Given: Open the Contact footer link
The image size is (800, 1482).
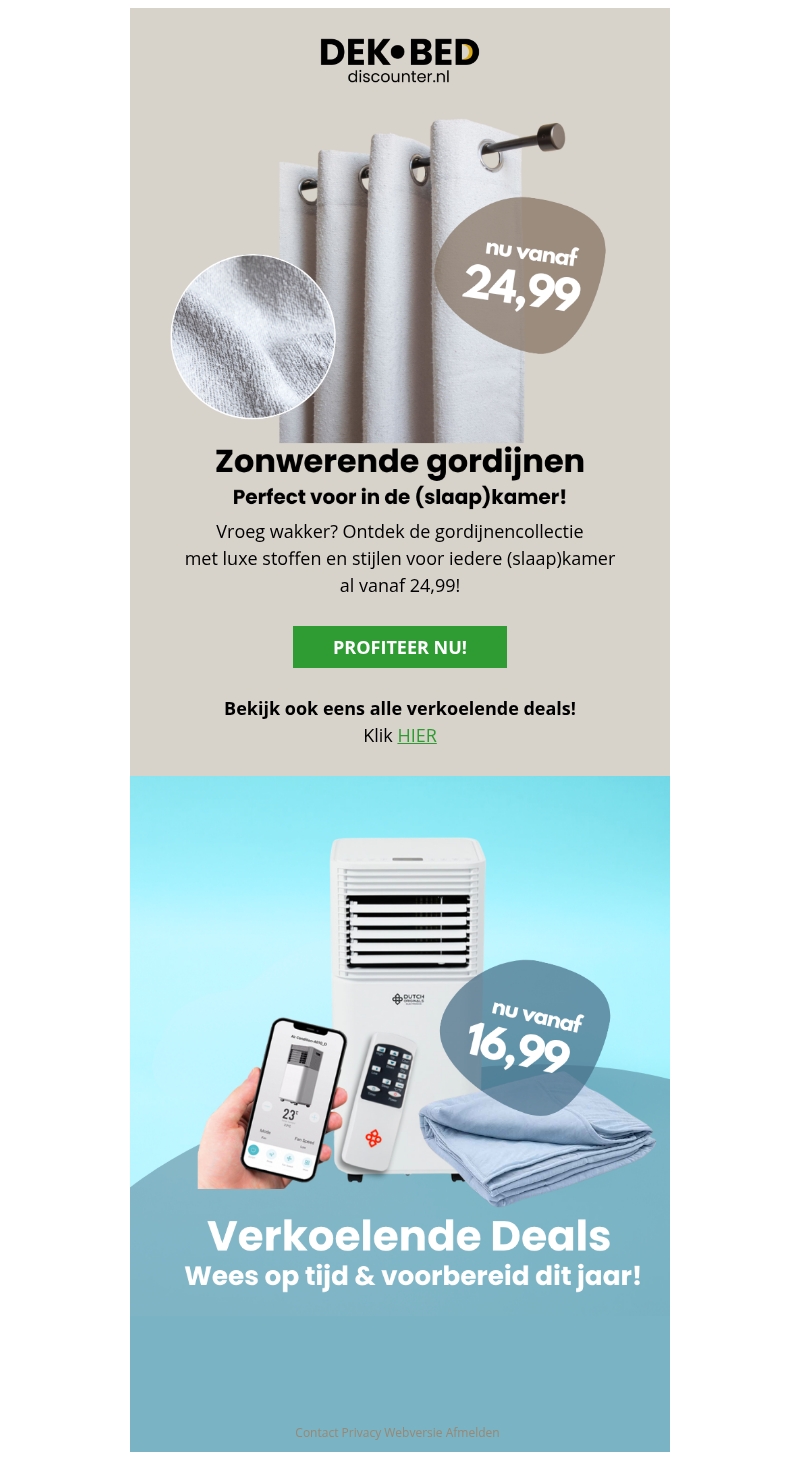Looking at the screenshot, I should [x=316, y=1432].
